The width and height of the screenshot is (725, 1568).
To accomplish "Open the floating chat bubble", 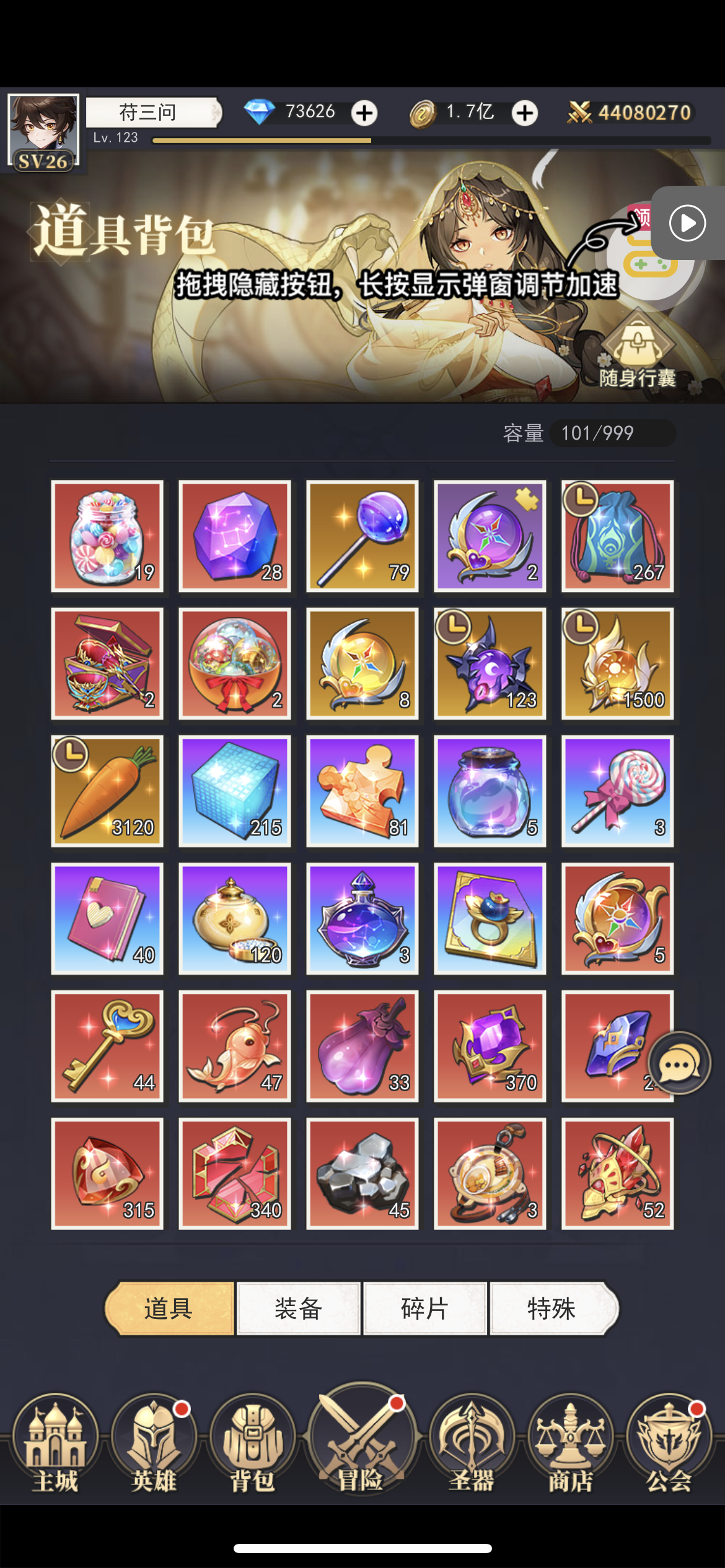I will [x=679, y=1063].
